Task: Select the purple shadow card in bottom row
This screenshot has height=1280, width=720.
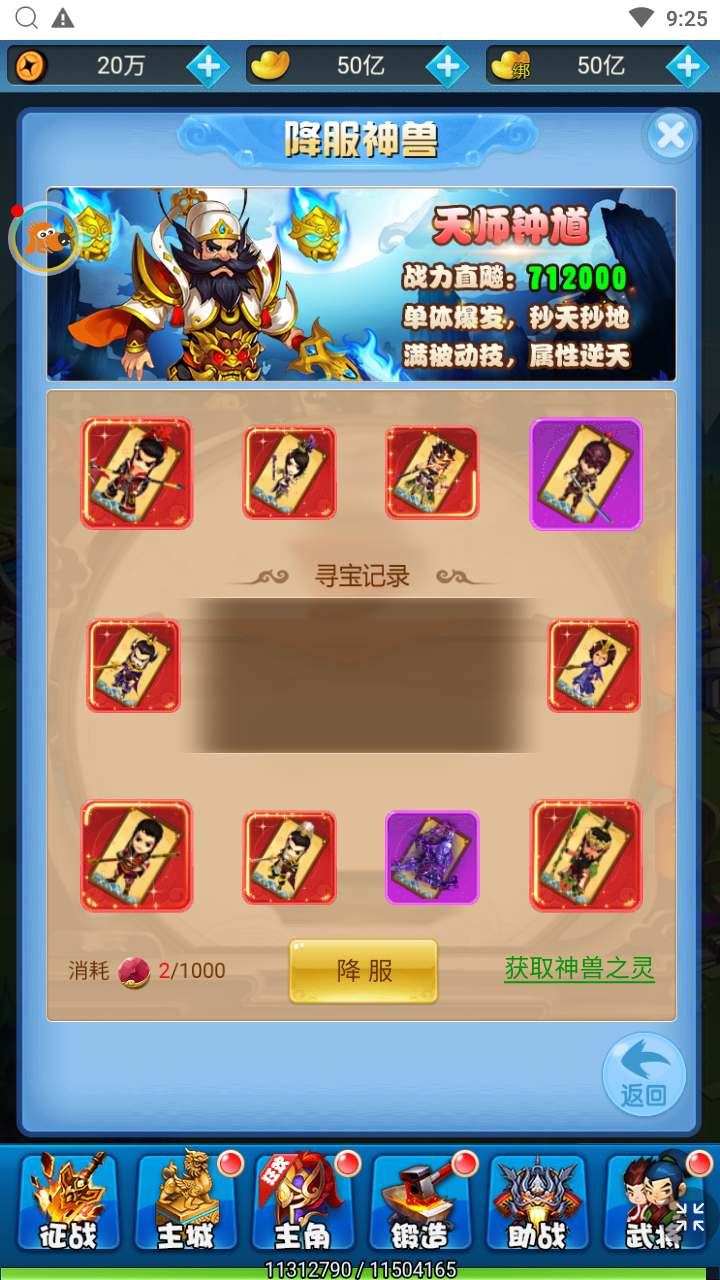Action: click(432, 857)
